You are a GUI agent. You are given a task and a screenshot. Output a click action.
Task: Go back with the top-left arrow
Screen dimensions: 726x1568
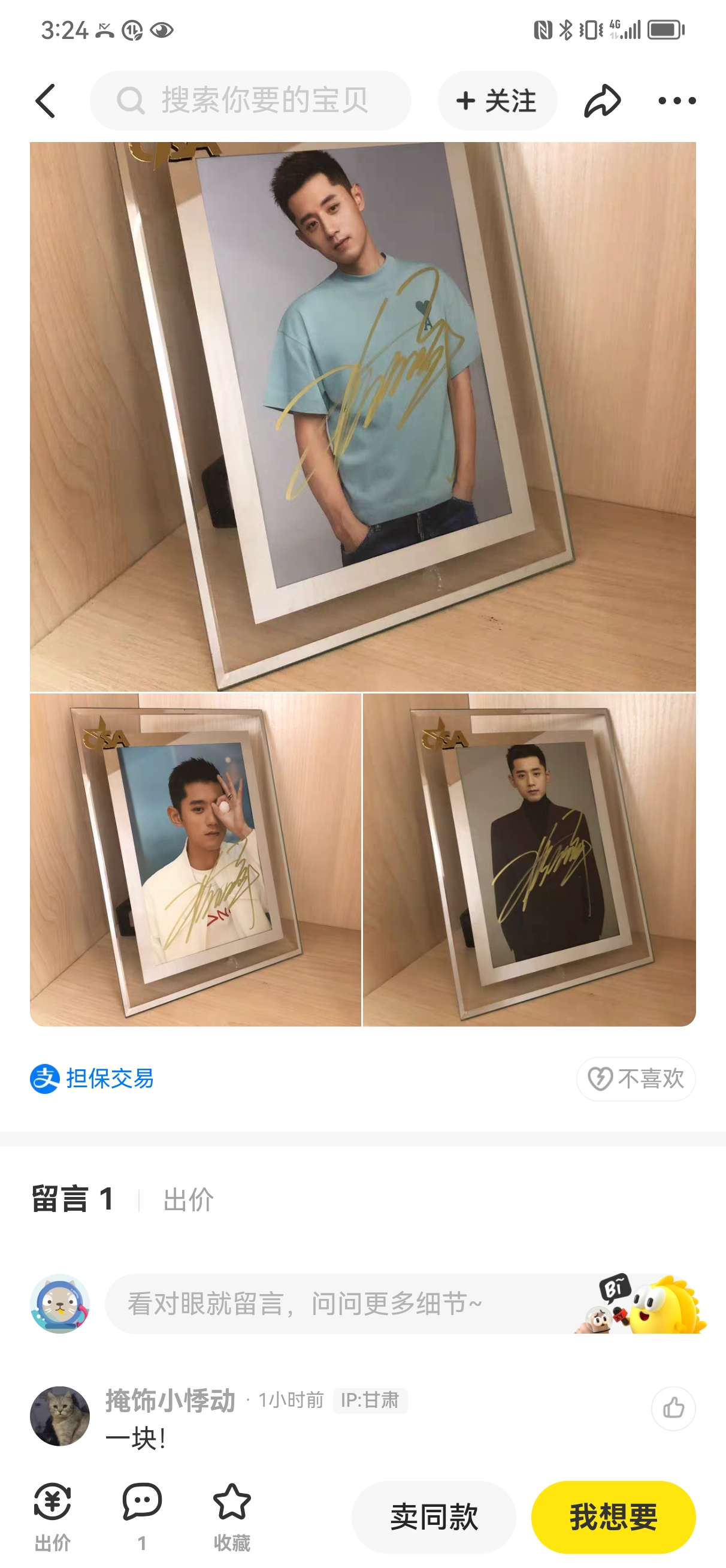(46, 101)
